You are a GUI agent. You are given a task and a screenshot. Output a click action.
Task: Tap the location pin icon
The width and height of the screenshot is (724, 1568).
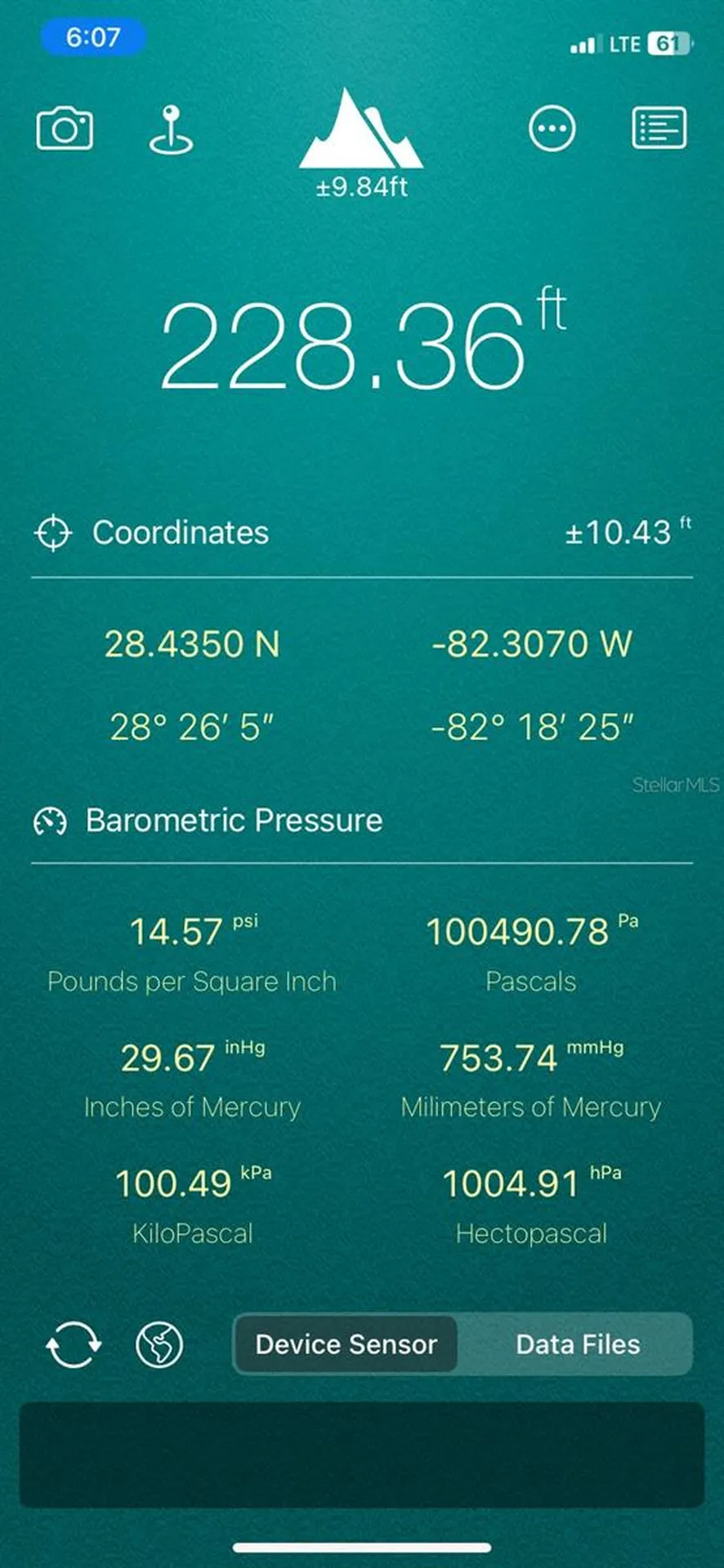(x=171, y=130)
